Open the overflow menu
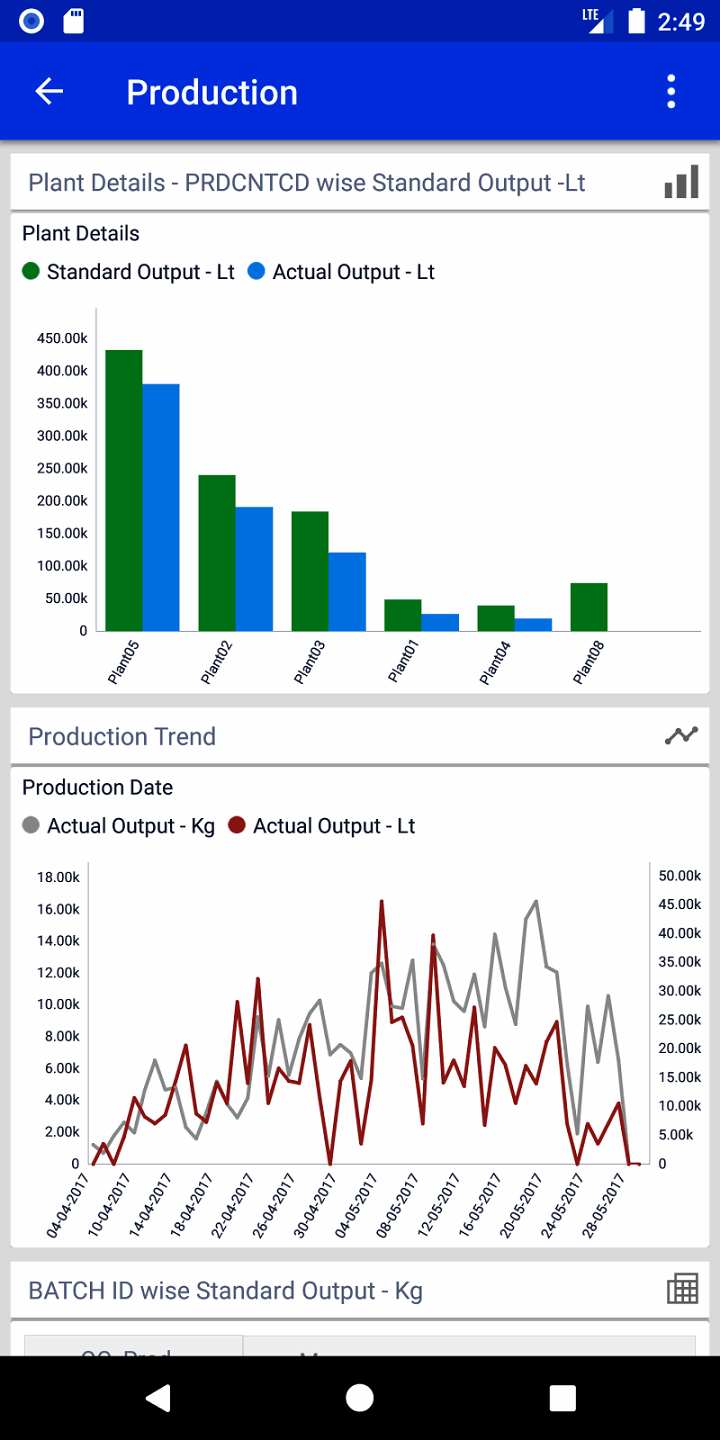This screenshot has height=1440, width=720. (x=671, y=92)
